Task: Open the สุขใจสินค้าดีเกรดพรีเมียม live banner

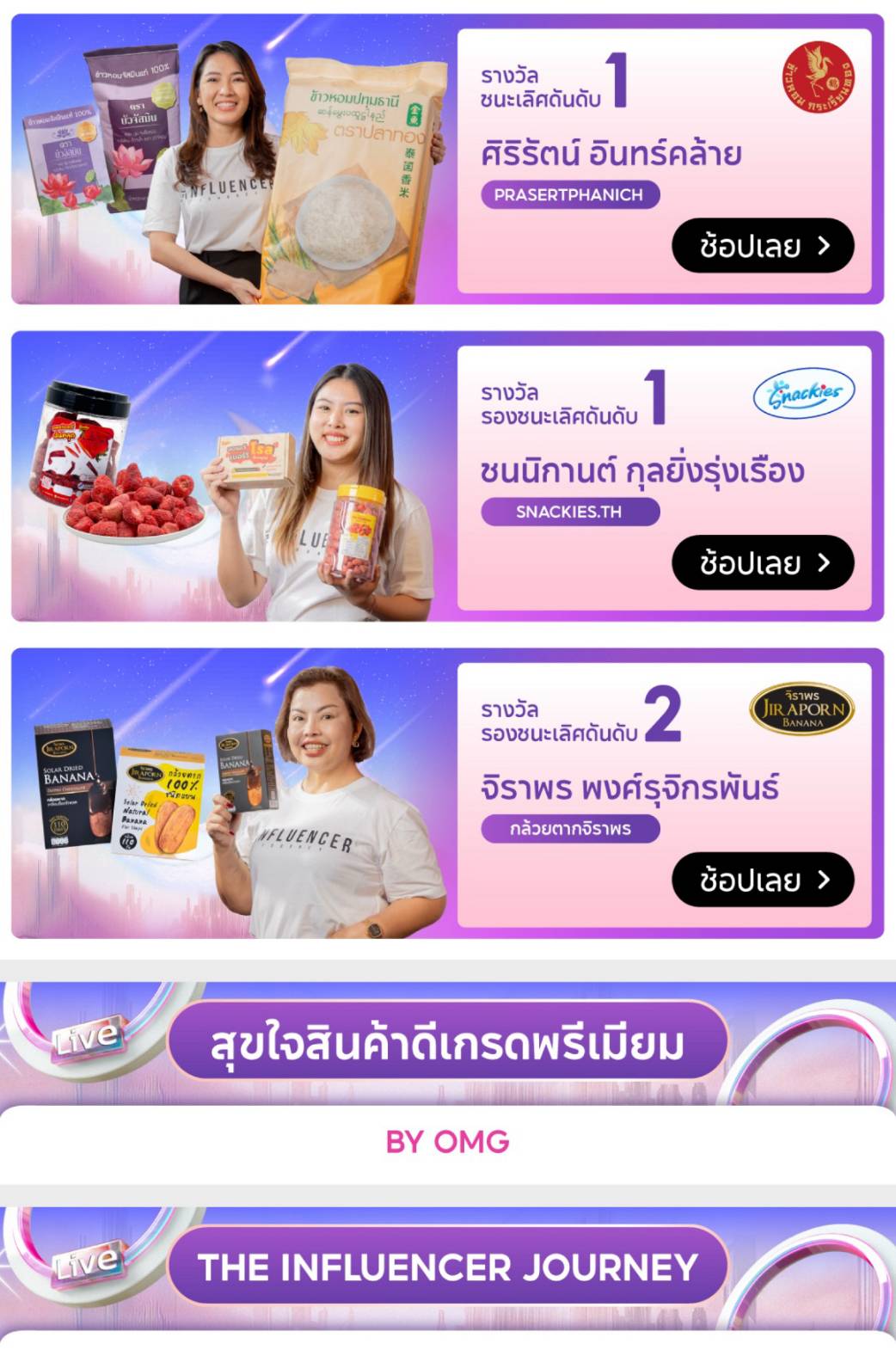Action: [447, 1043]
